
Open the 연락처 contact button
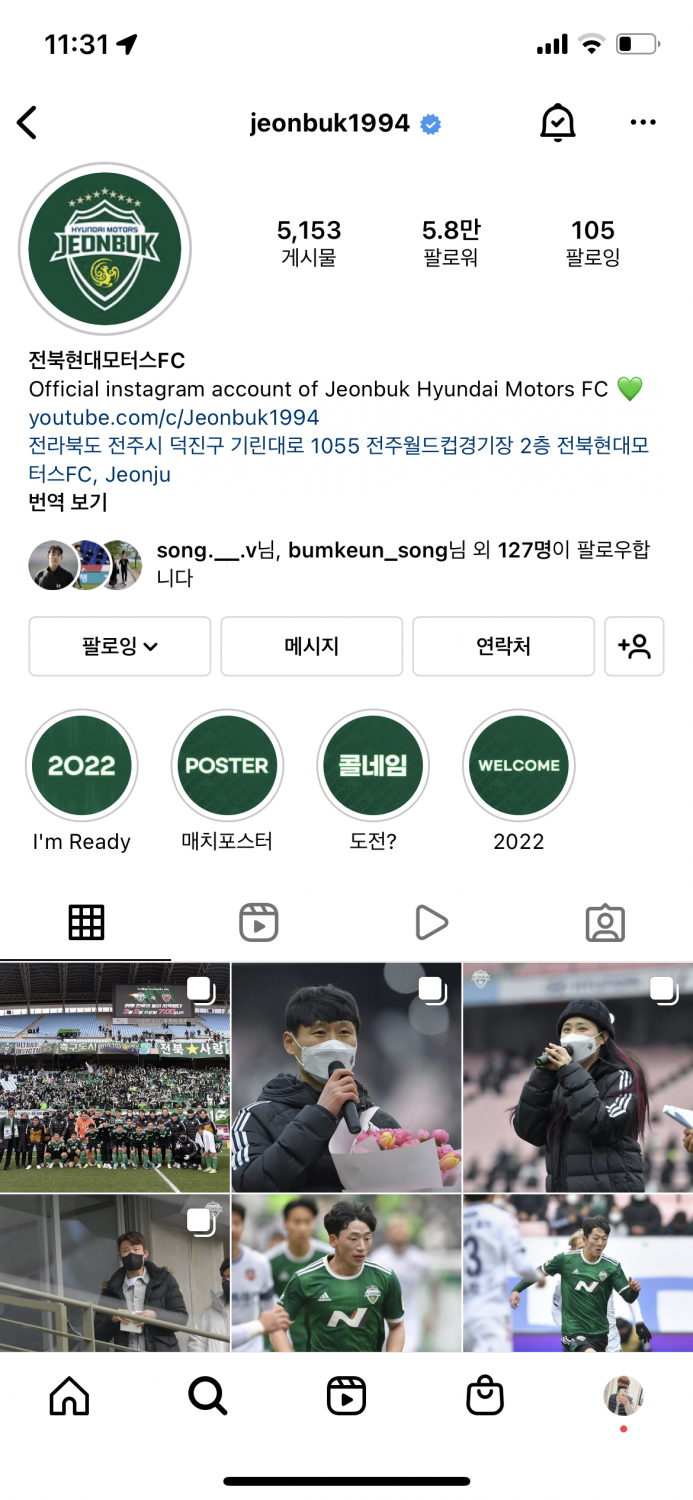[x=503, y=646]
